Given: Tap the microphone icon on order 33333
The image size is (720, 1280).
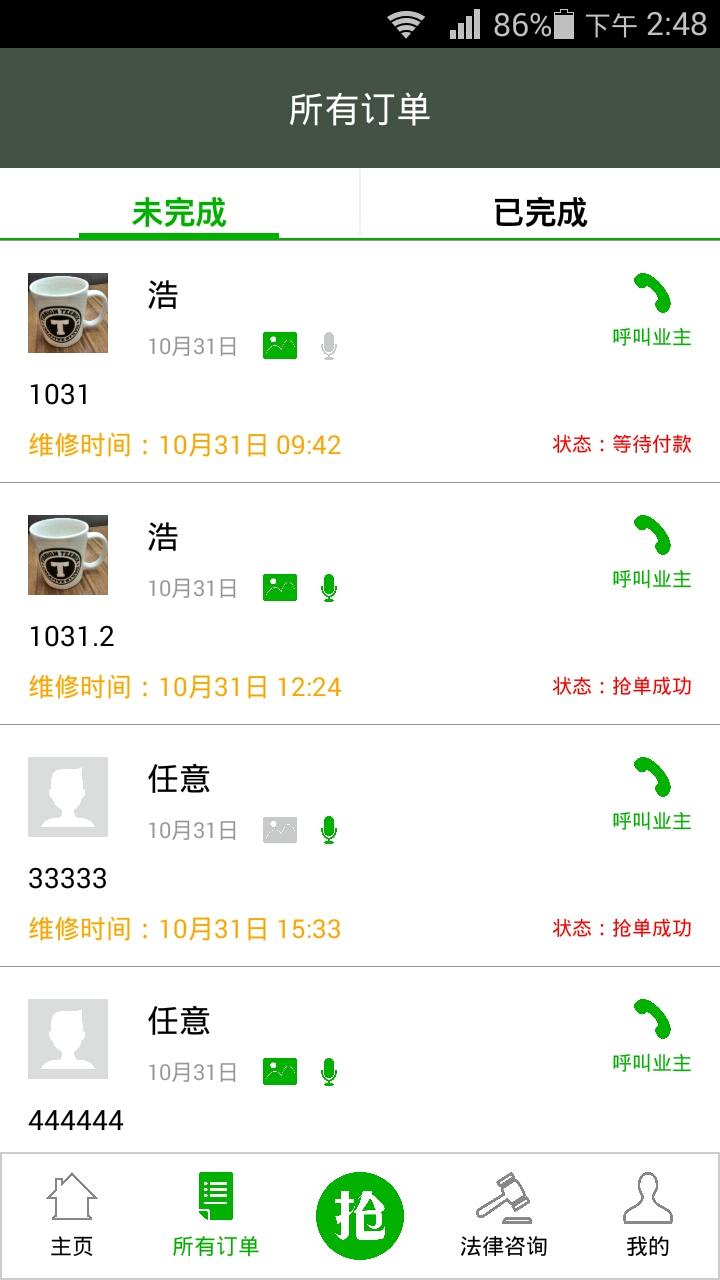Looking at the screenshot, I should [330, 829].
